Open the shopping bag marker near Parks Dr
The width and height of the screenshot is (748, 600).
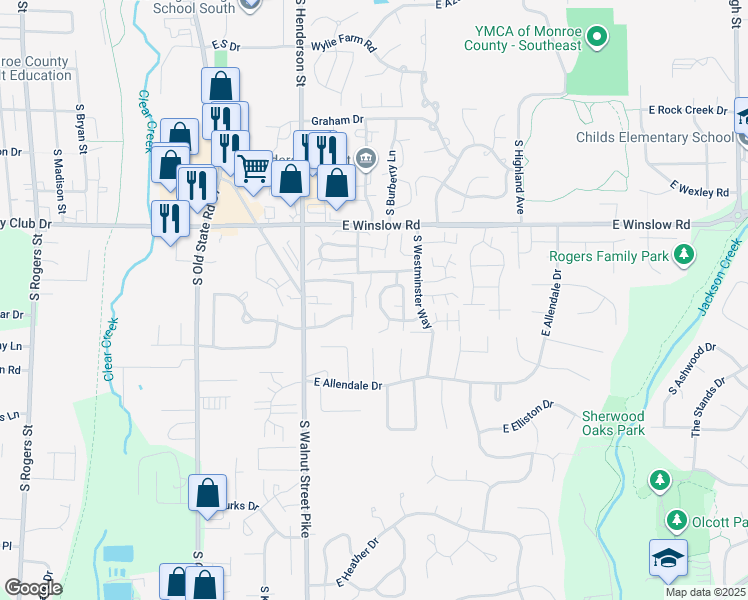[207, 493]
